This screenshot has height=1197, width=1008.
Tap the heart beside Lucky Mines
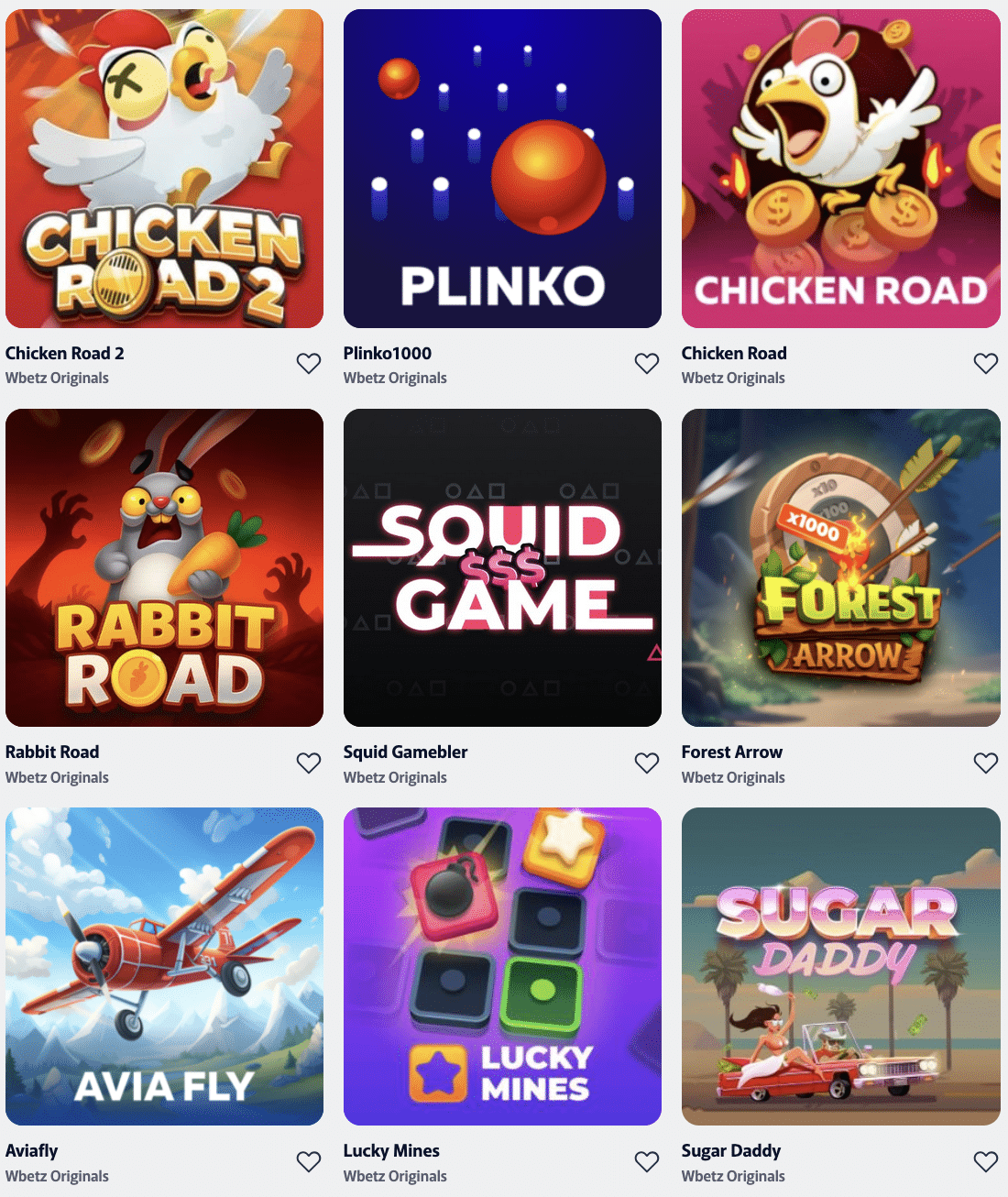(647, 1161)
